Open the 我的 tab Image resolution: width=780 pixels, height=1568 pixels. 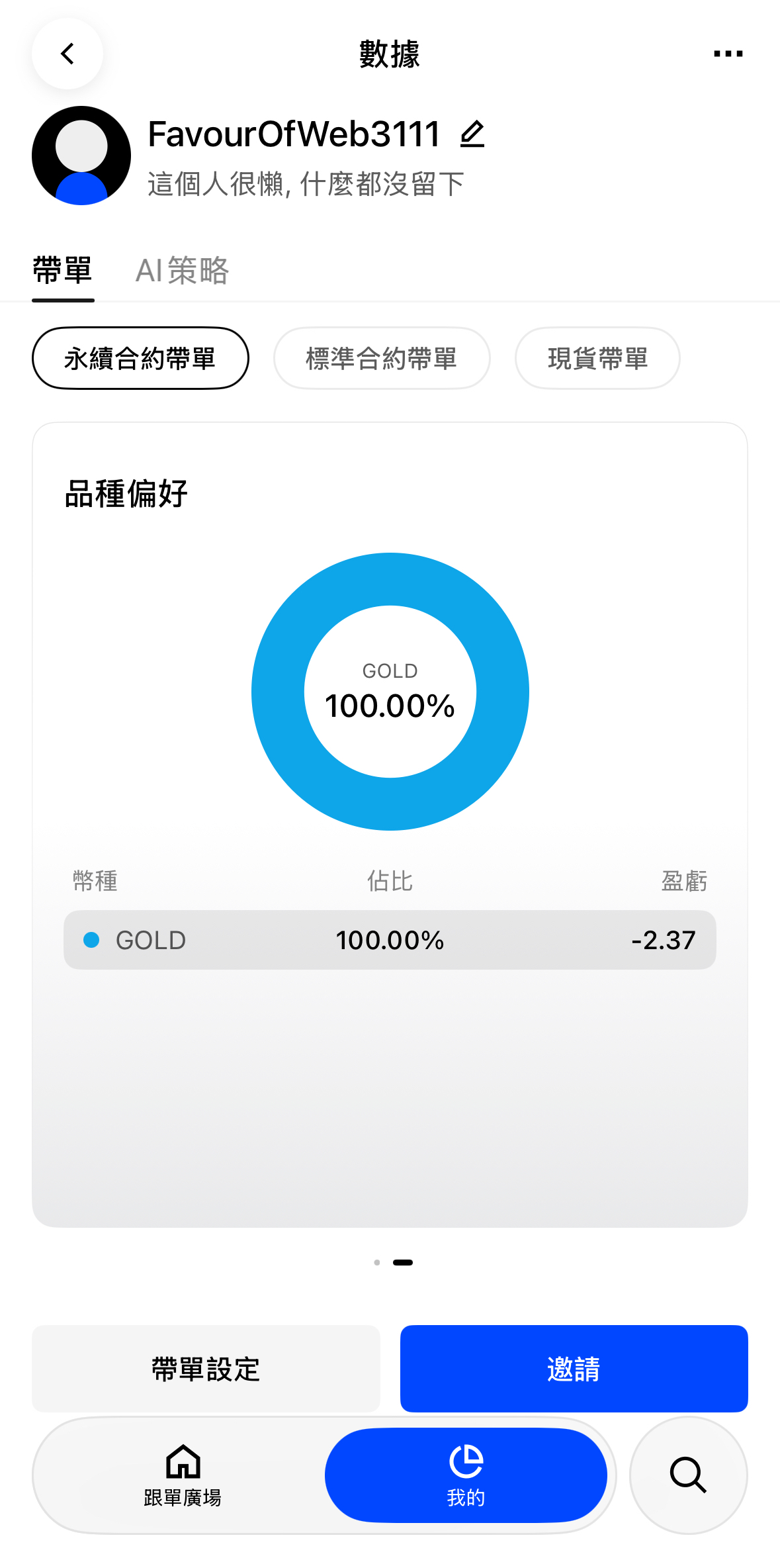(466, 1475)
